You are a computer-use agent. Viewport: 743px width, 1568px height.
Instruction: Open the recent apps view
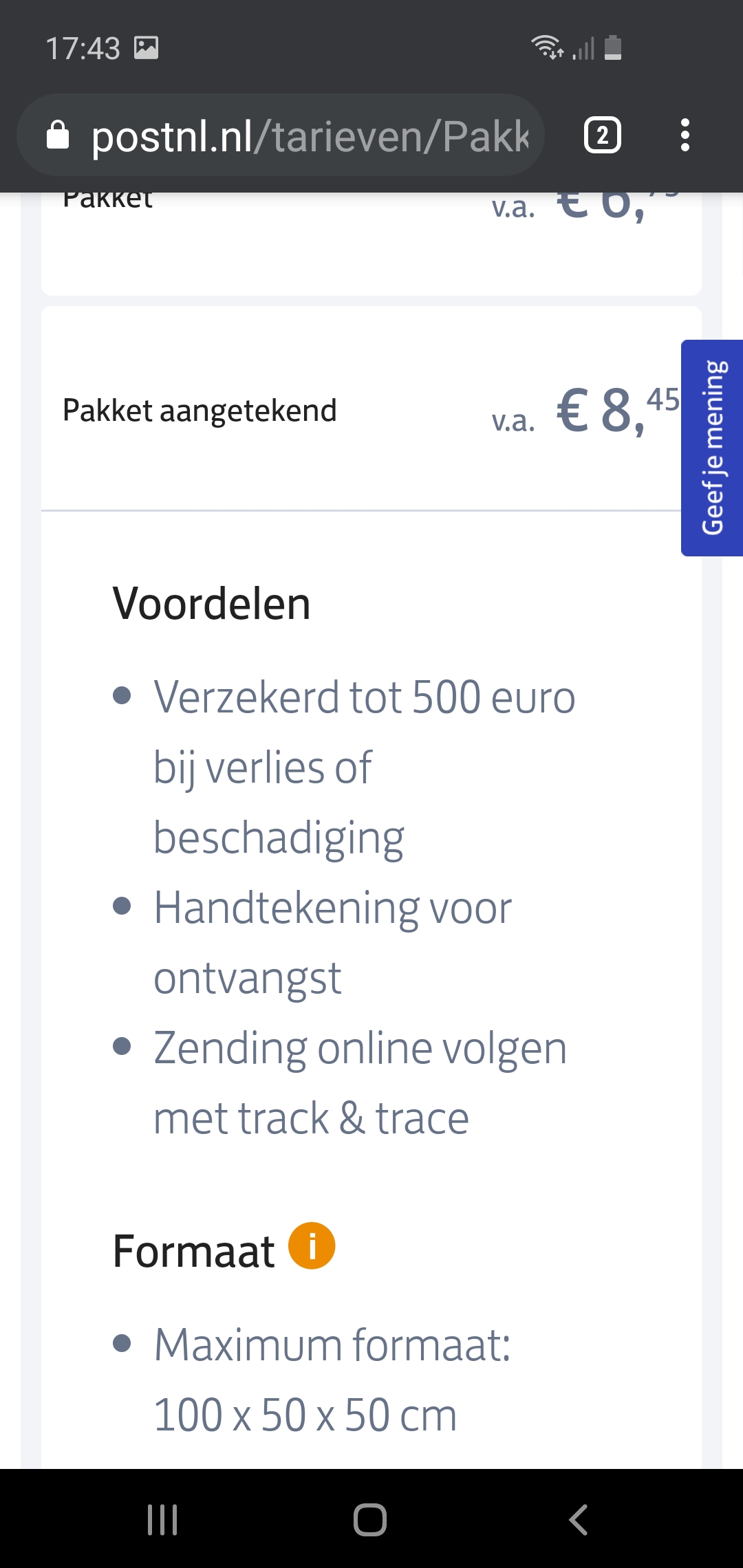162,1519
